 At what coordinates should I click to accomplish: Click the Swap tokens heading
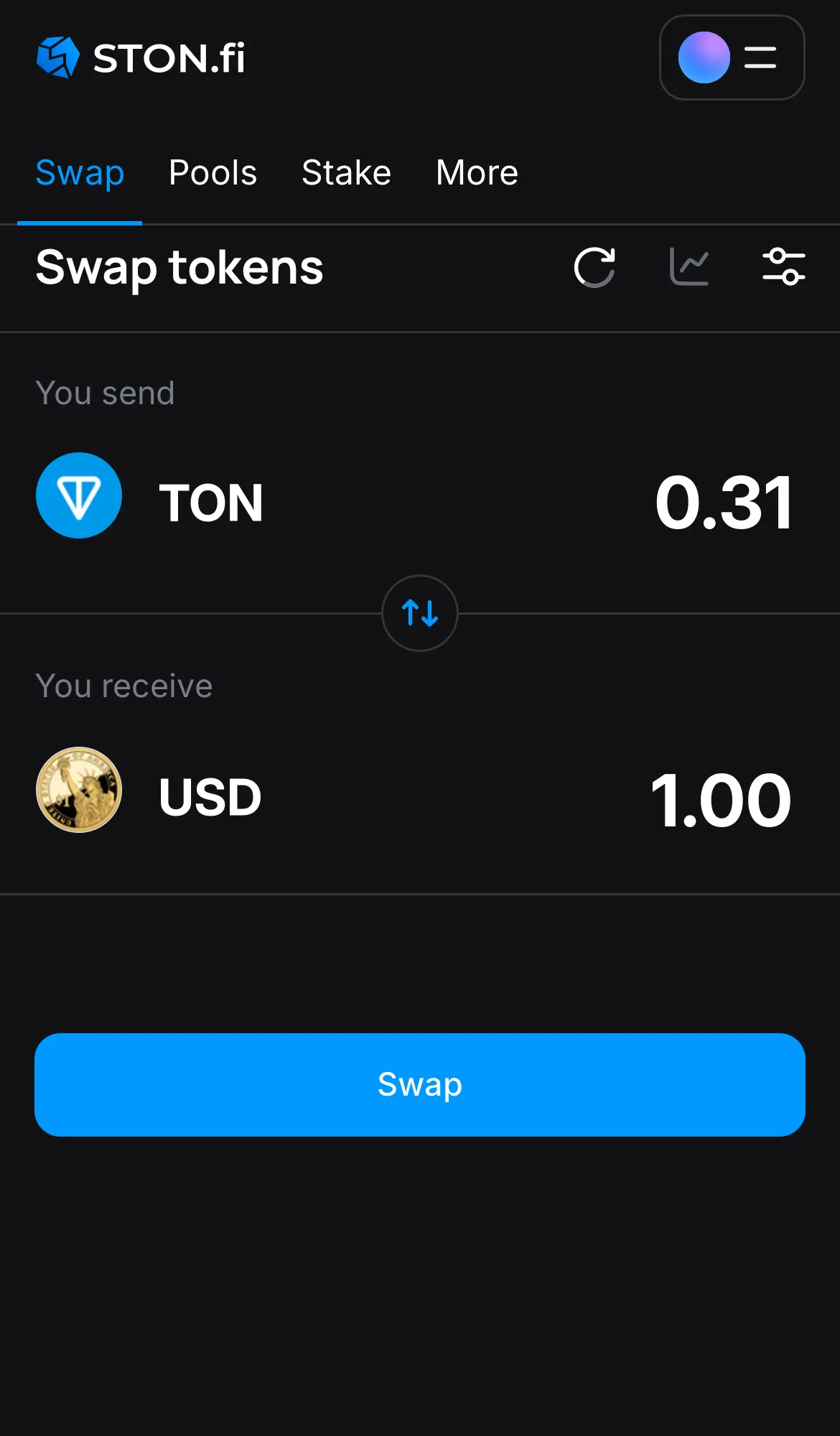(179, 269)
